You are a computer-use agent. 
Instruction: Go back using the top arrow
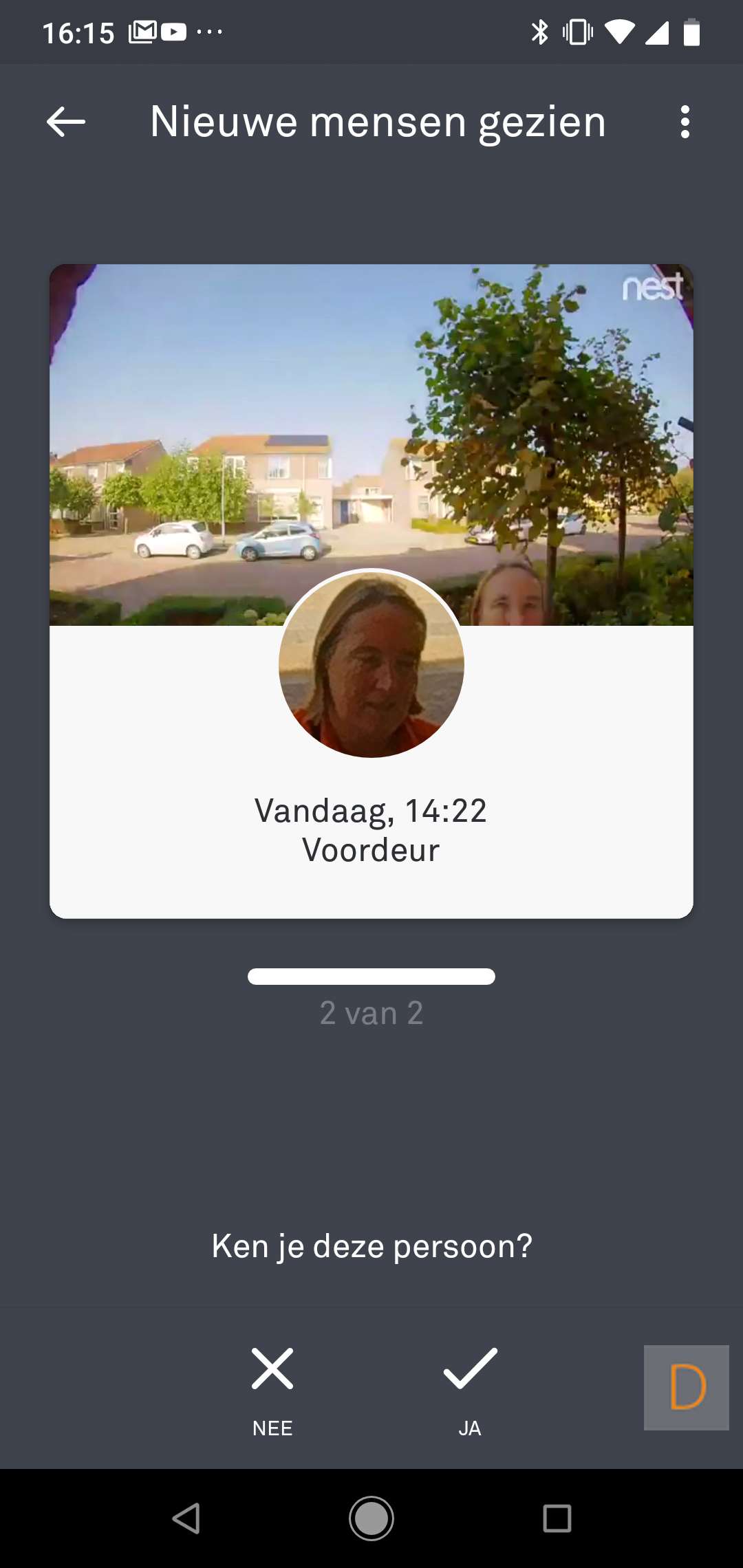[x=66, y=122]
